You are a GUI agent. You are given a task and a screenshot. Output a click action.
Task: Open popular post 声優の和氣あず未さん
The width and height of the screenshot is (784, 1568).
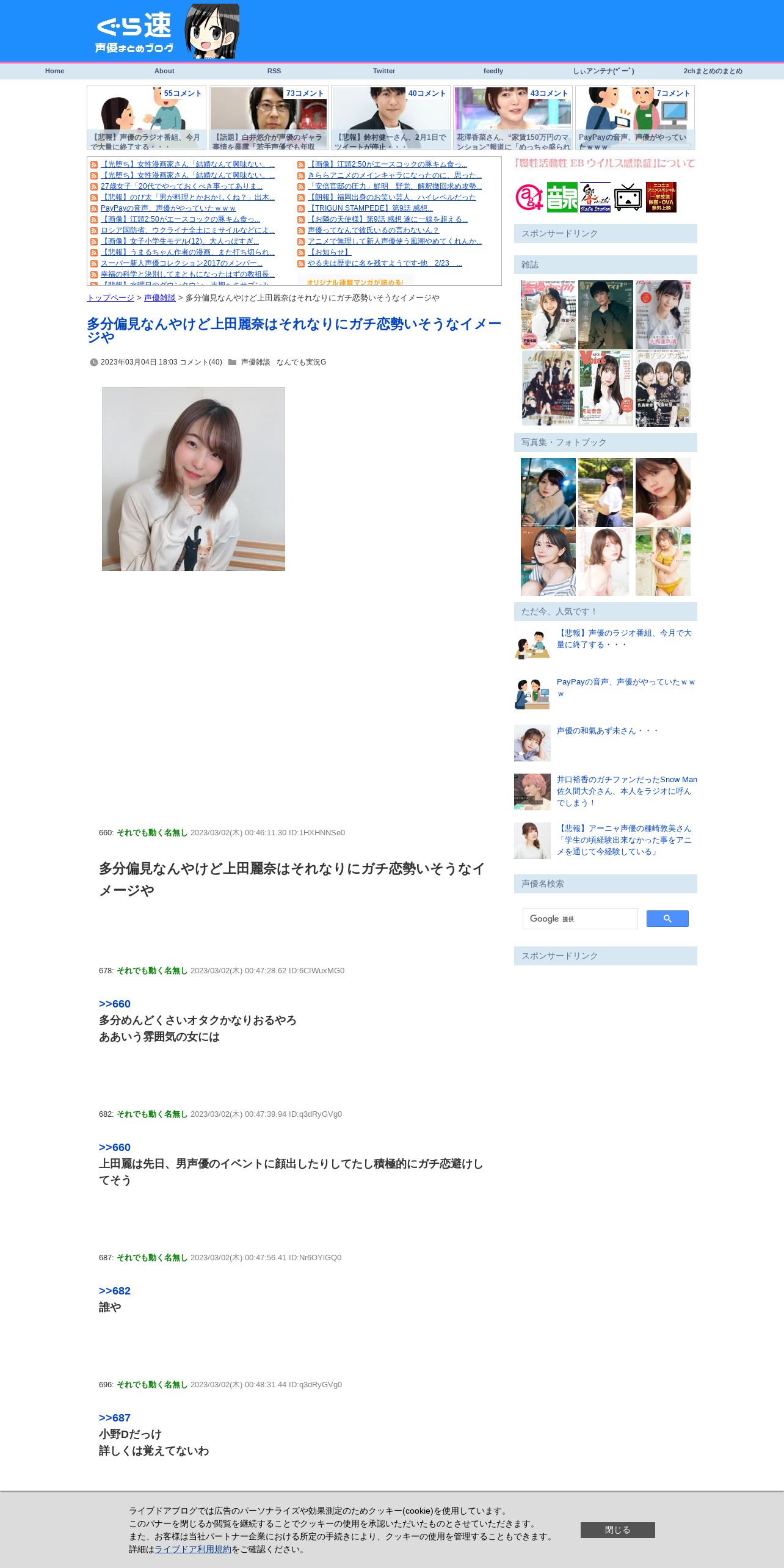click(608, 731)
